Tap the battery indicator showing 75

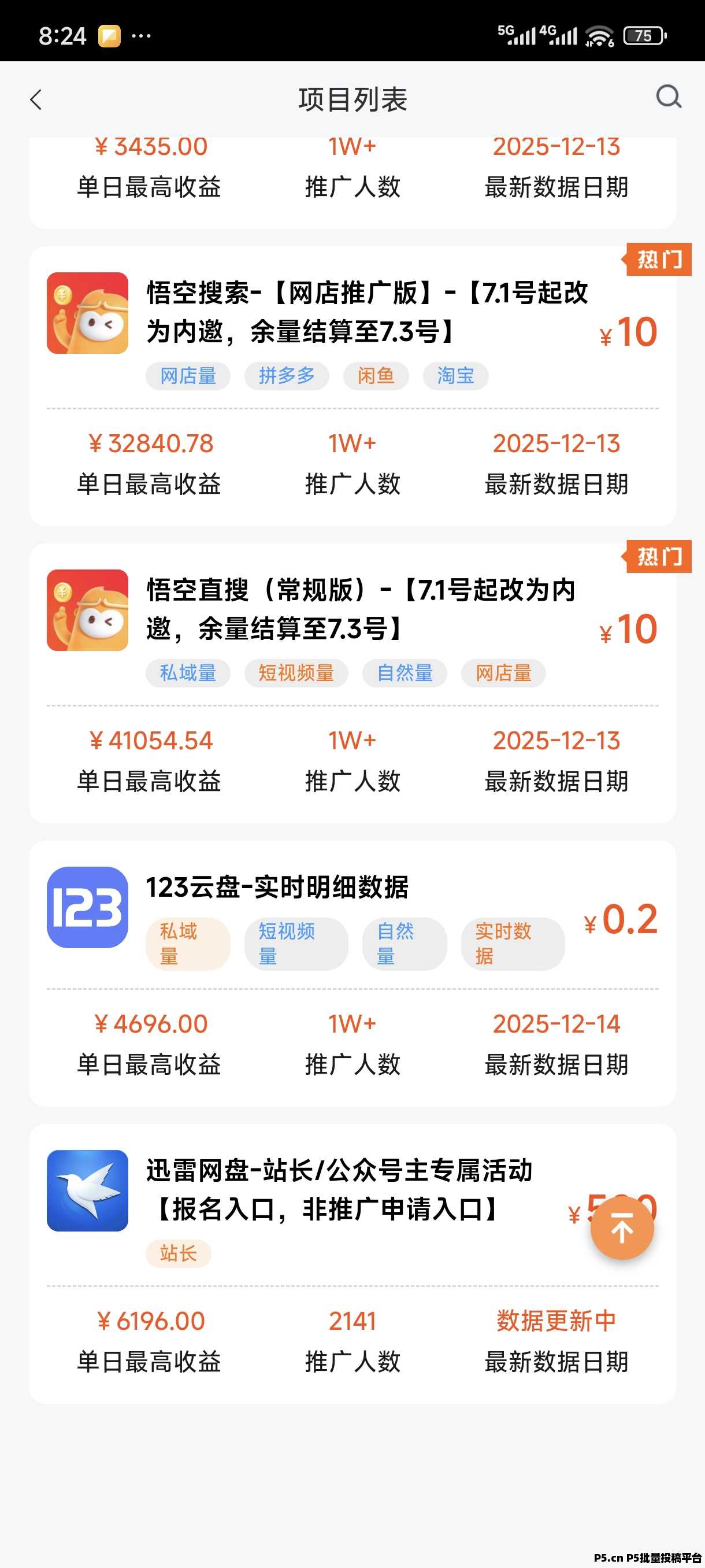pyautogui.click(x=645, y=36)
